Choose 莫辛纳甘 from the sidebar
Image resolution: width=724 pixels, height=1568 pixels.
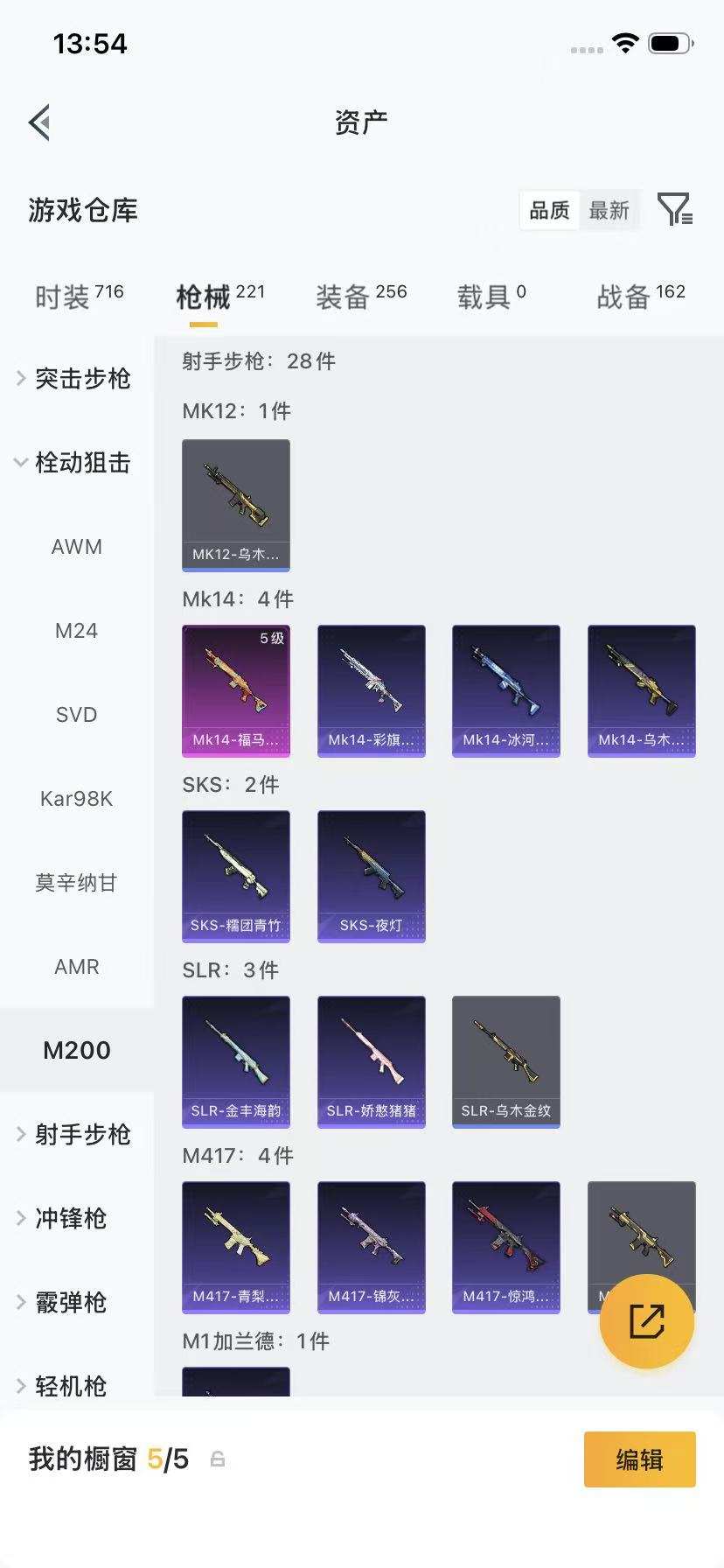tap(77, 882)
